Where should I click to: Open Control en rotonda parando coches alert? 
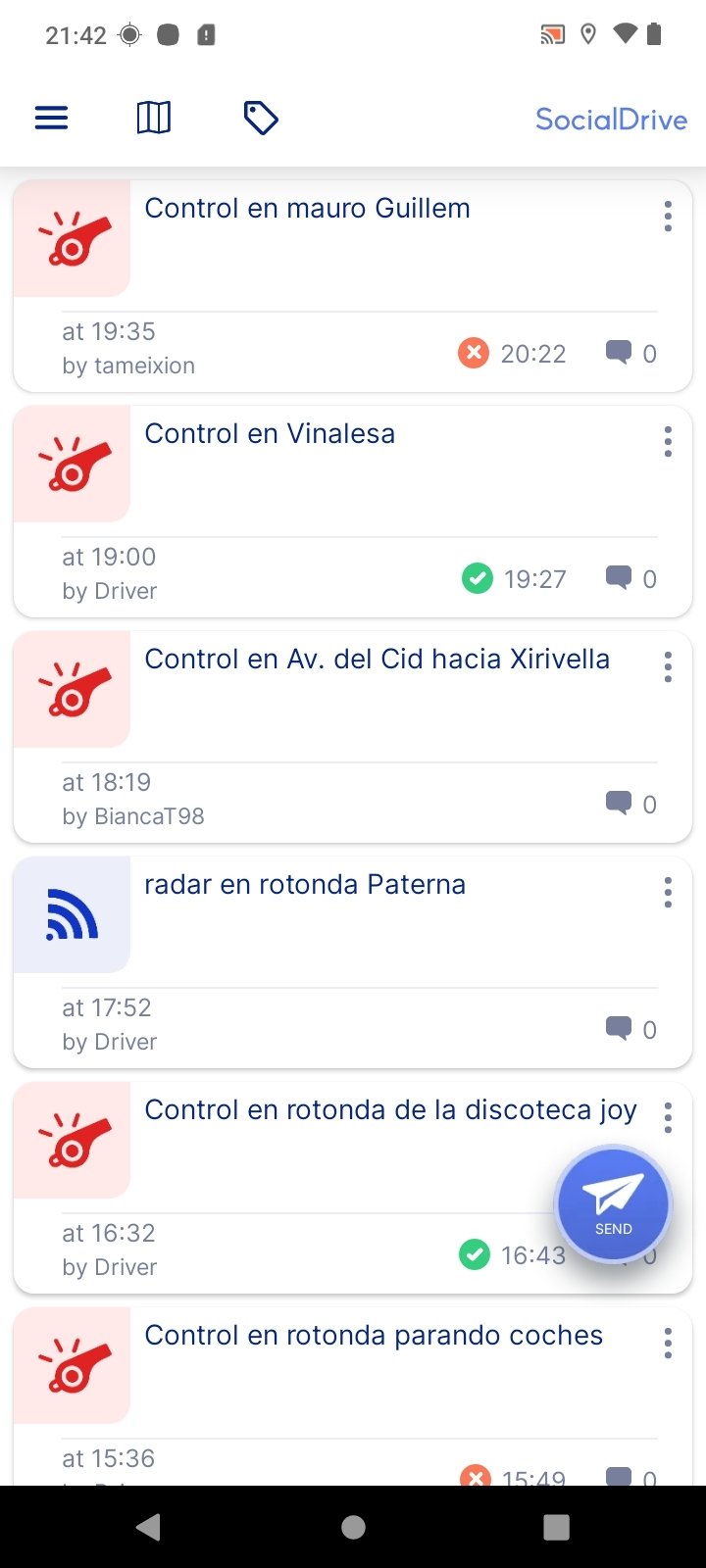[x=353, y=1396]
